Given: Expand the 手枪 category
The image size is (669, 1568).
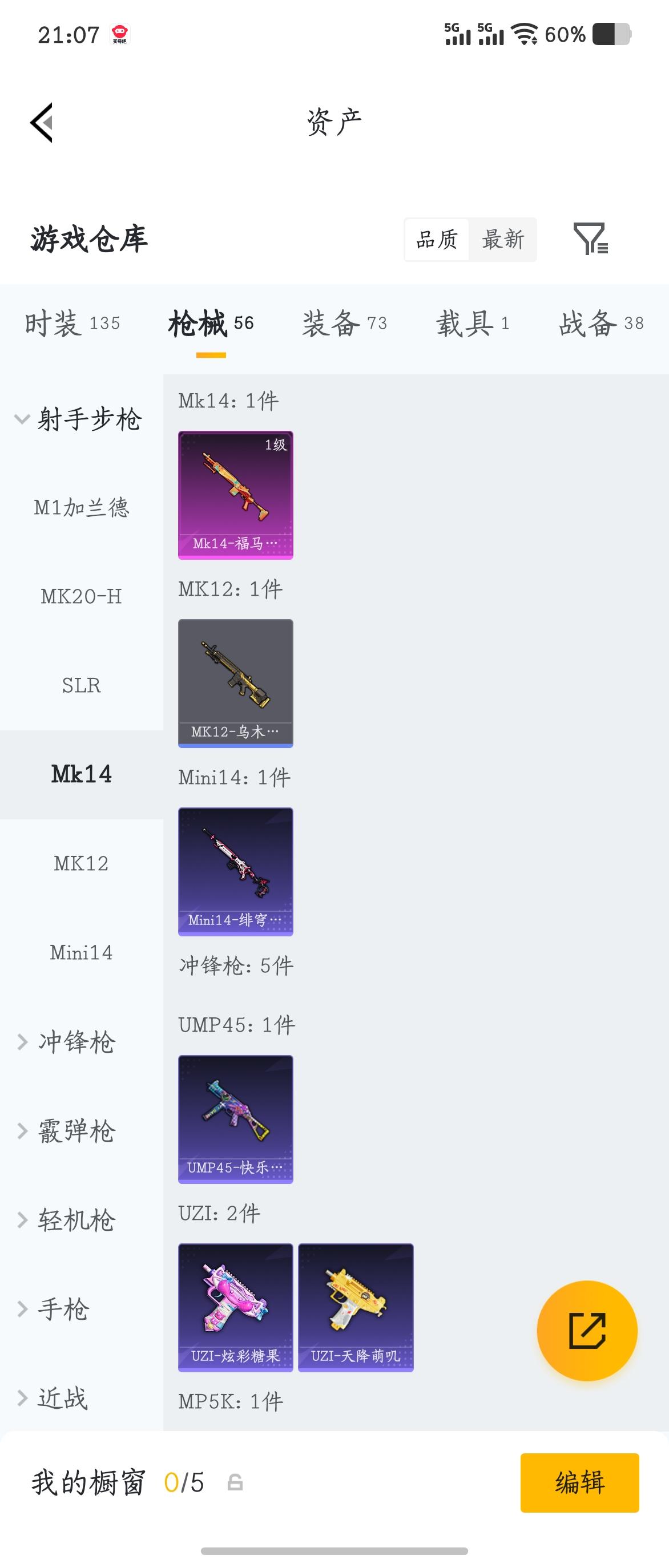Looking at the screenshot, I should click(64, 1309).
